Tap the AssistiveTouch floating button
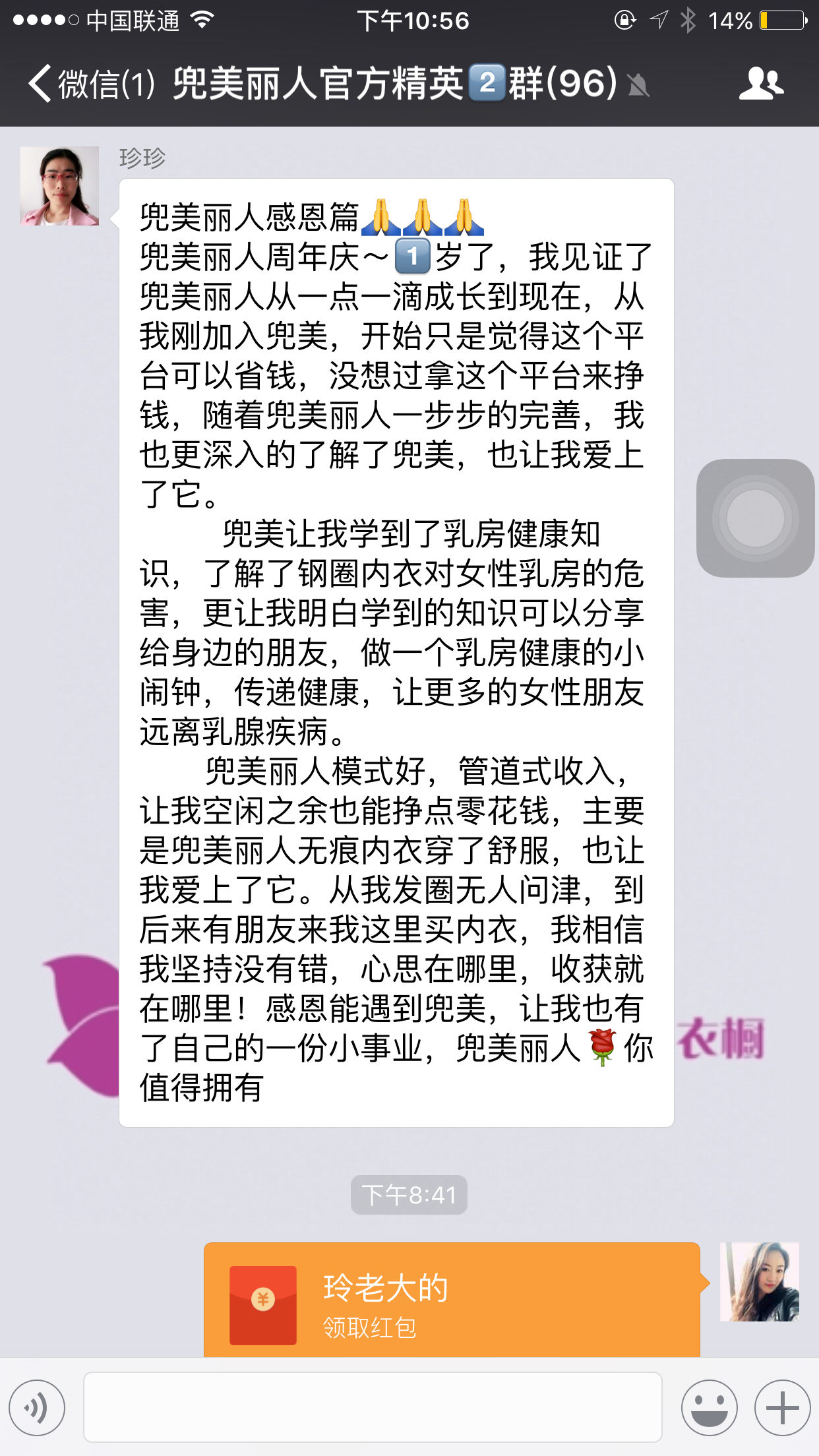819x1456 pixels. 755,518
